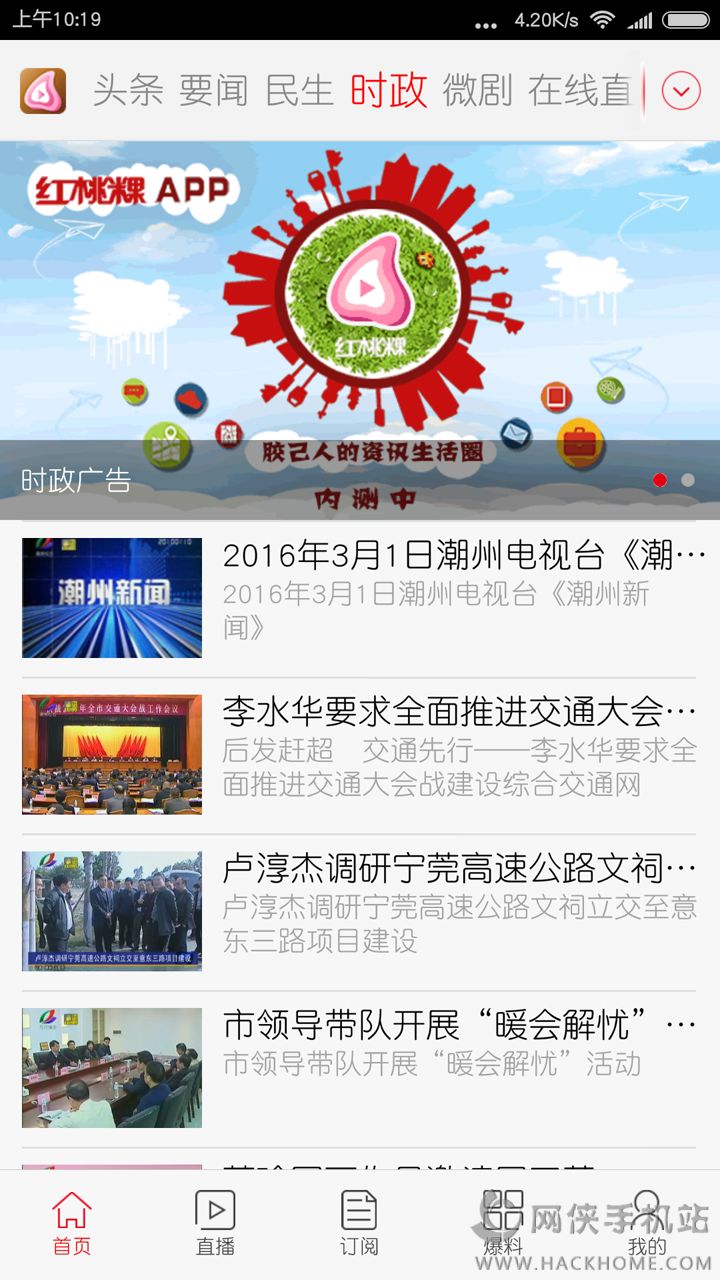
Task: Tap the 在线直 tab
Action: tap(580, 91)
